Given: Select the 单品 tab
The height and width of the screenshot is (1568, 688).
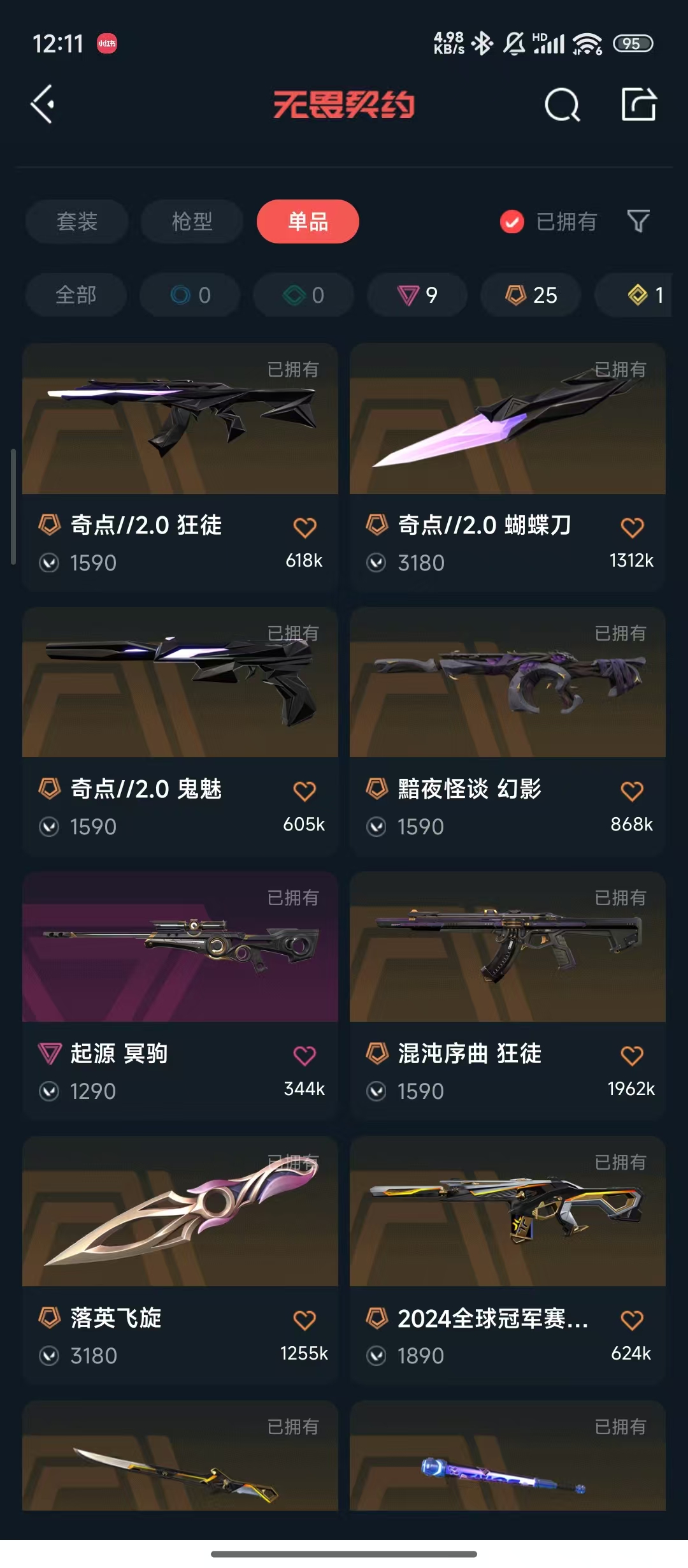Looking at the screenshot, I should click(308, 221).
